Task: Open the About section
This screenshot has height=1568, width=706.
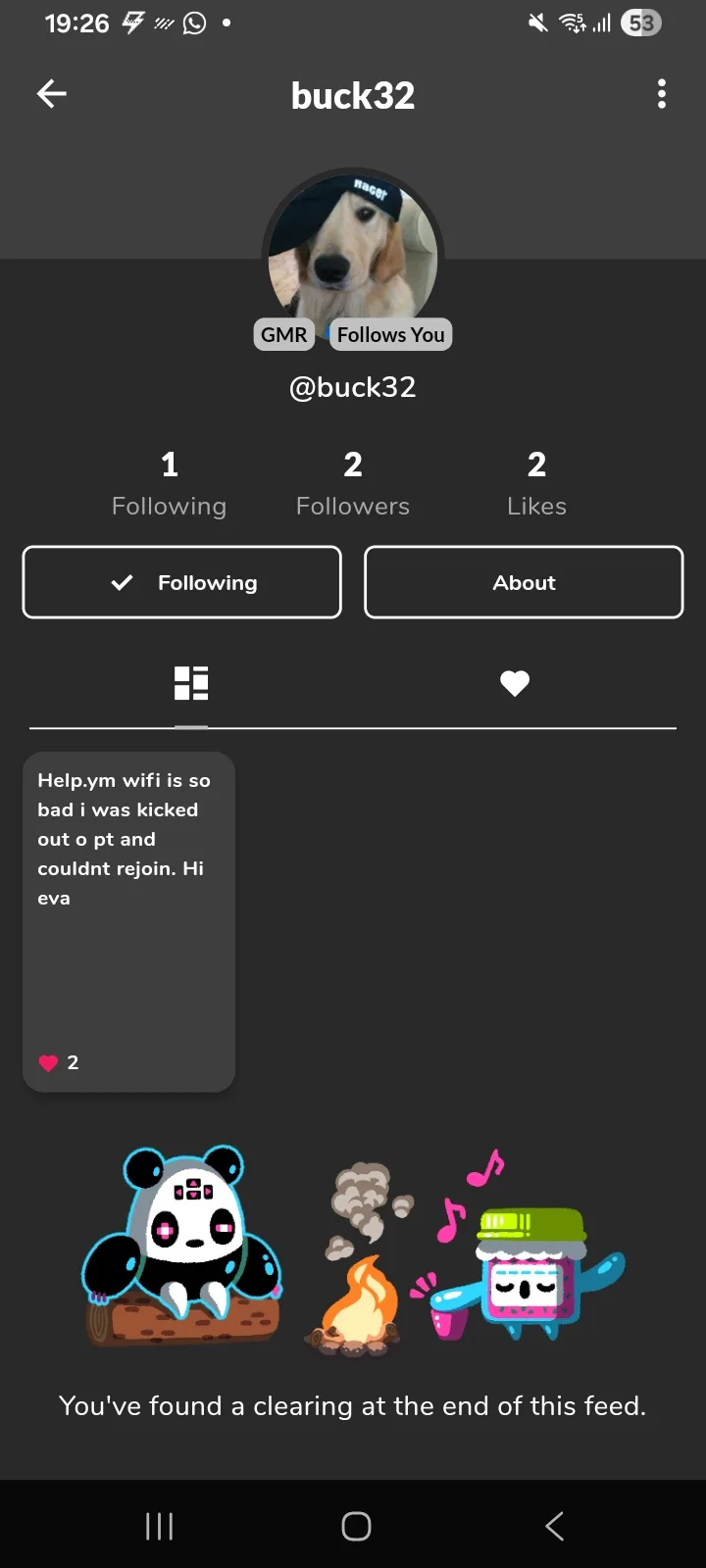Action: (x=524, y=582)
